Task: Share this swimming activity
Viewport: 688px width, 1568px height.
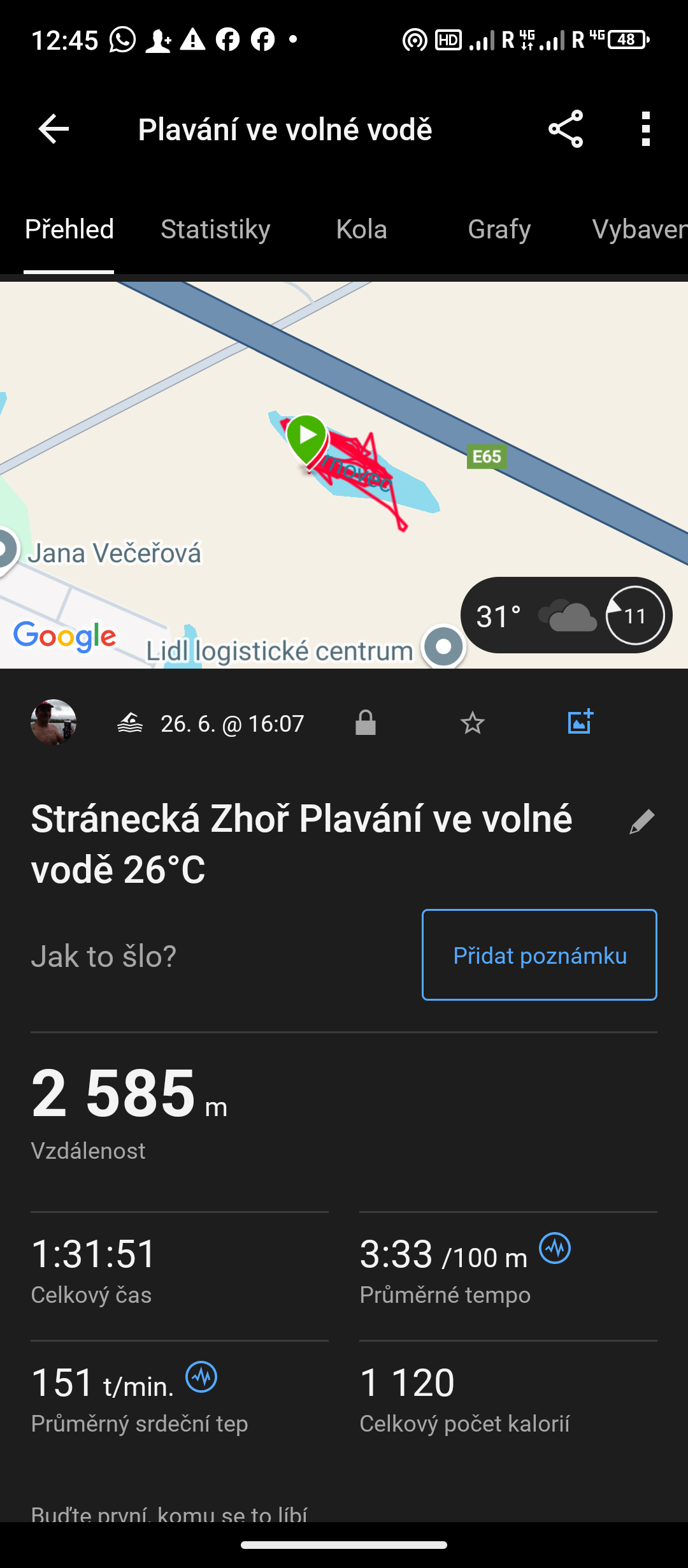Action: point(566,129)
